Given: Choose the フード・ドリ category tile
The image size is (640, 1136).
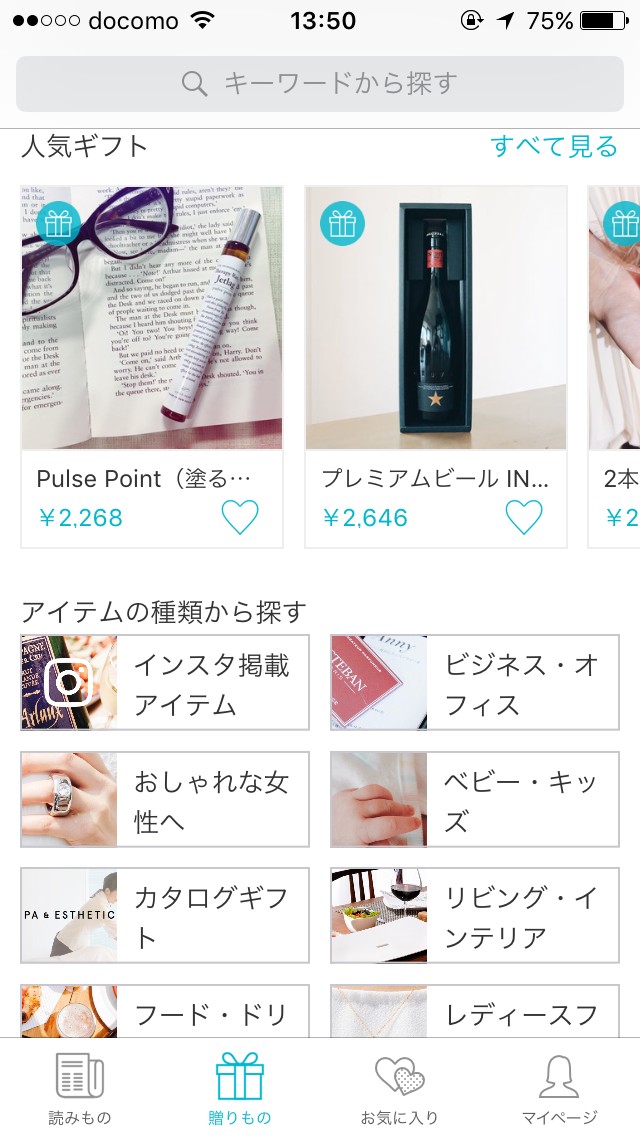Looking at the screenshot, I should 165,1012.
